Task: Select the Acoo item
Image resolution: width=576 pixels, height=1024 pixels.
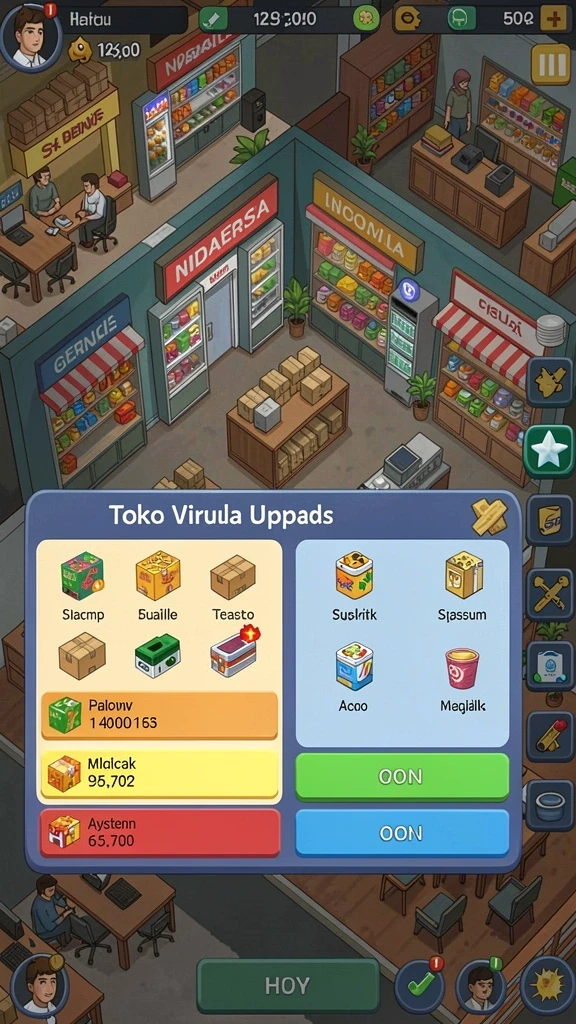Action: 353,679
